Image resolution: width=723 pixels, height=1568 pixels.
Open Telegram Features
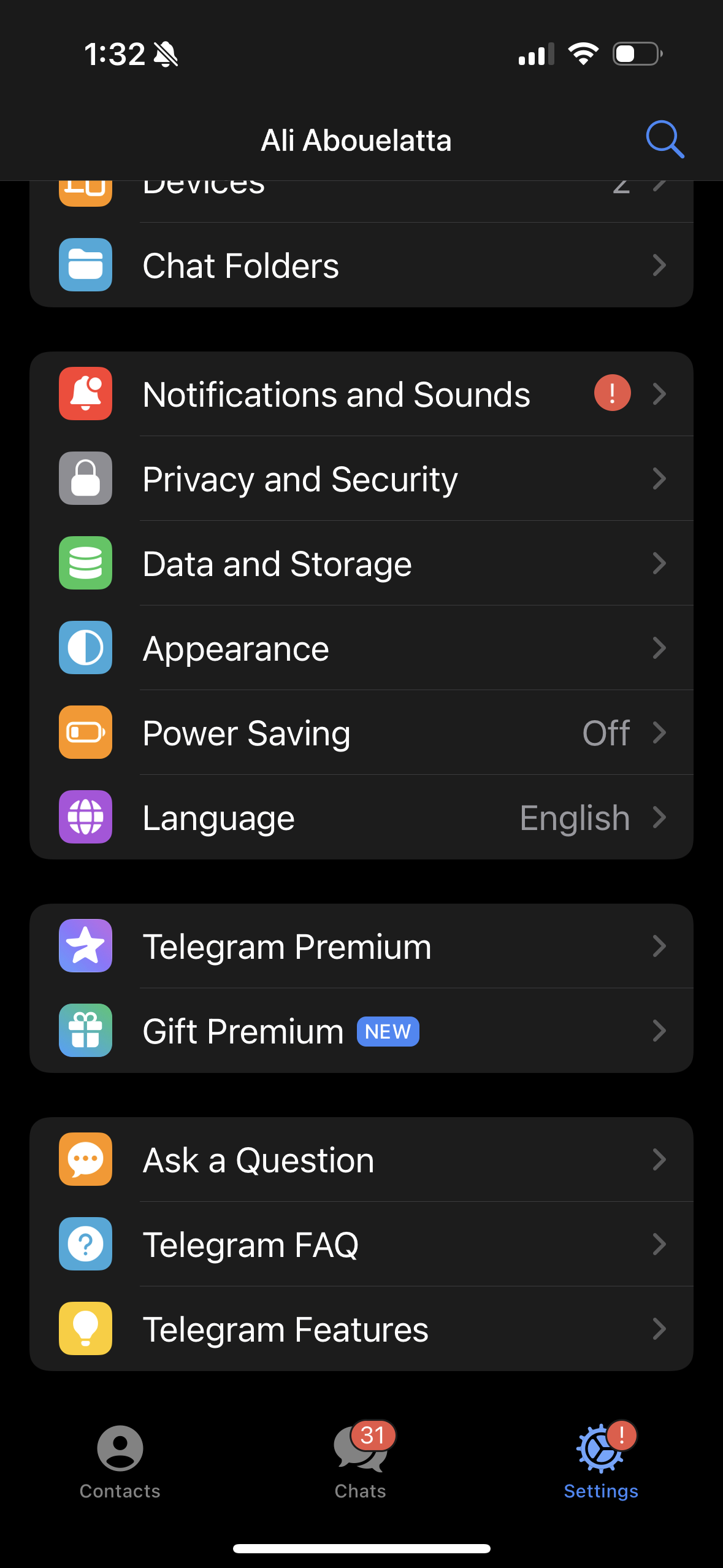[361, 1329]
